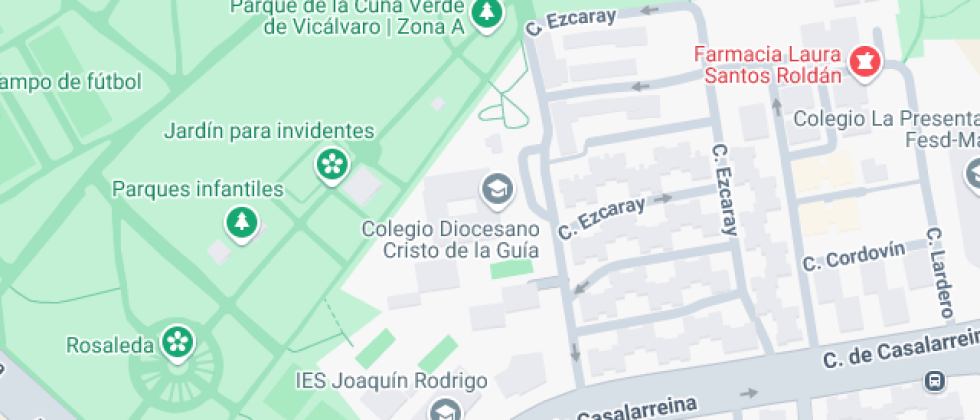Tap the IES Joaquín Rodrigo school marker
This screenshot has height=420, width=980.
[x=446, y=410]
